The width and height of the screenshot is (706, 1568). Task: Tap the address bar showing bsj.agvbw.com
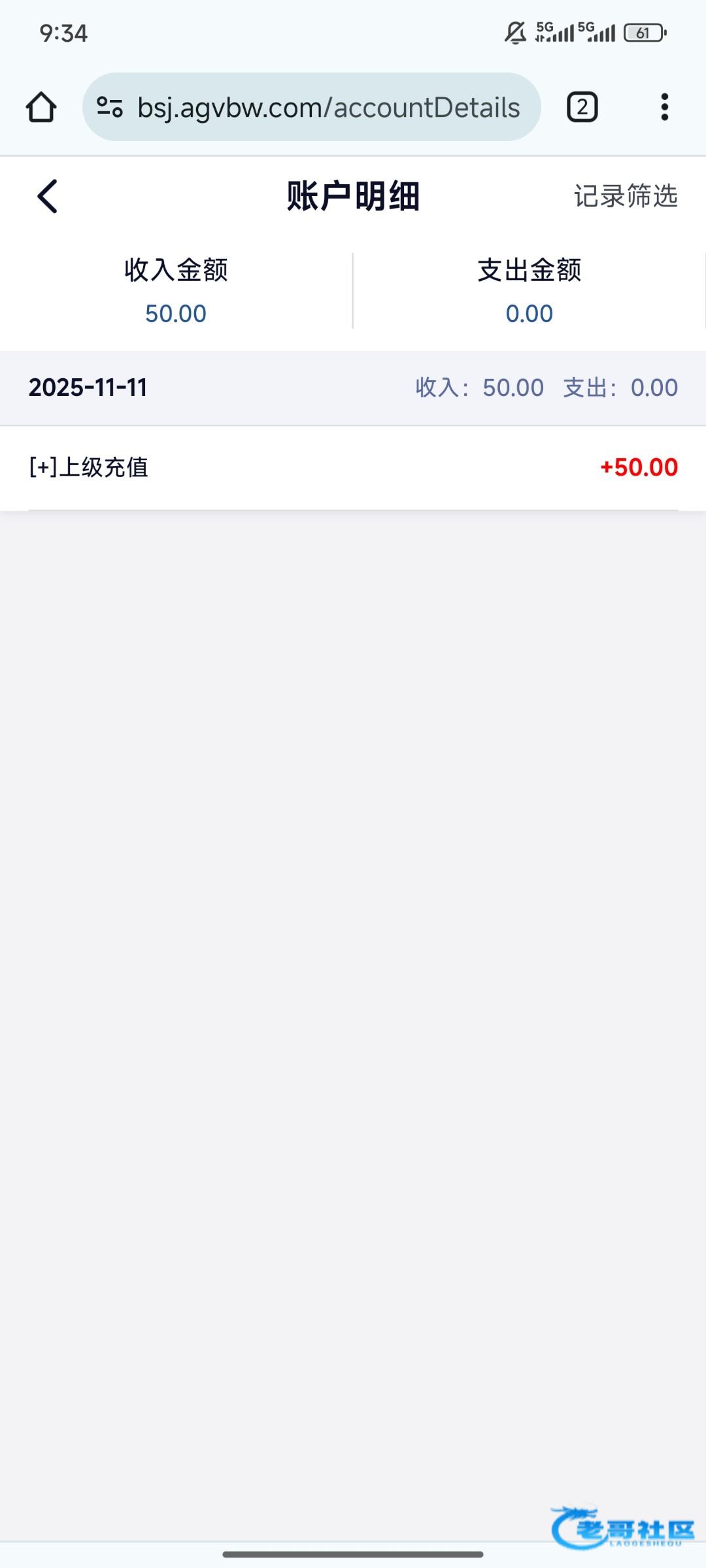coord(328,107)
